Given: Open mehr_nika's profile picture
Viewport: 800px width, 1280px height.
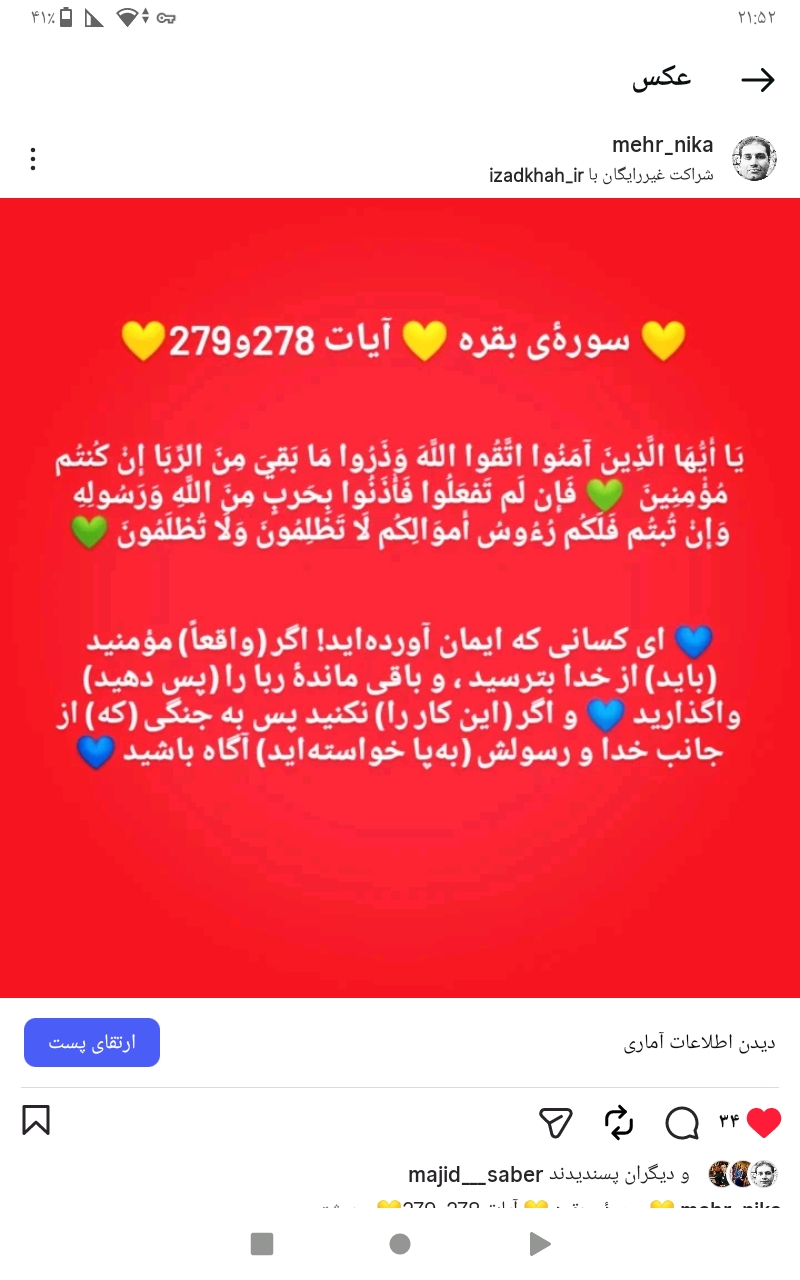Looking at the screenshot, I should click(755, 158).
